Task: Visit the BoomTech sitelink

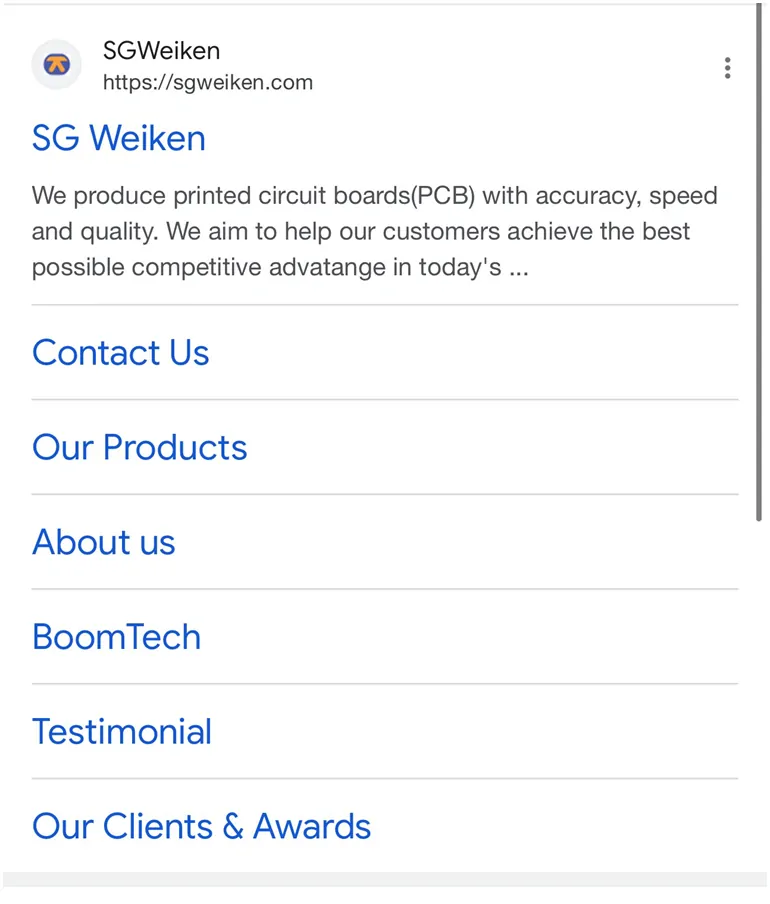Action: pyautogui.click(x=117, y=637)
